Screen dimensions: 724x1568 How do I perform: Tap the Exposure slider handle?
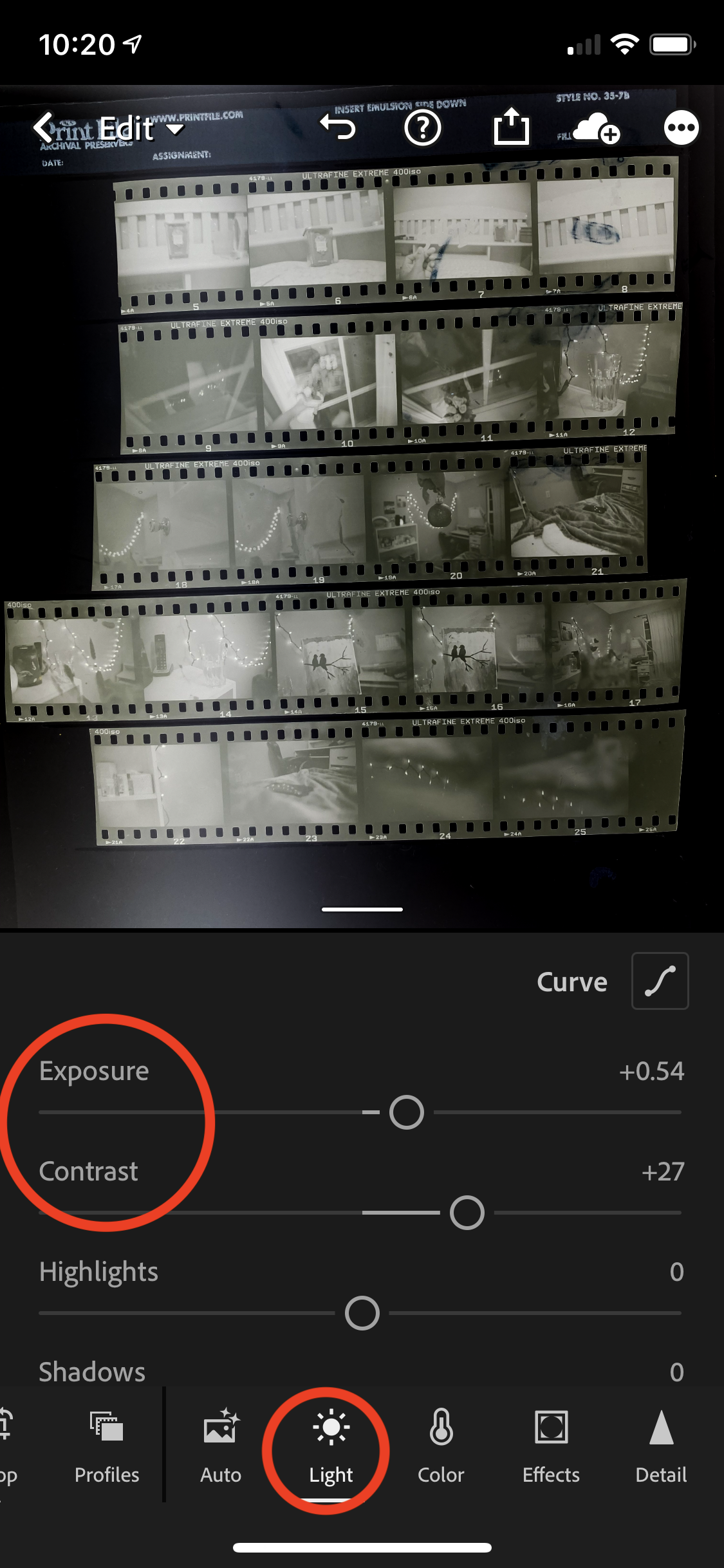407,1112
